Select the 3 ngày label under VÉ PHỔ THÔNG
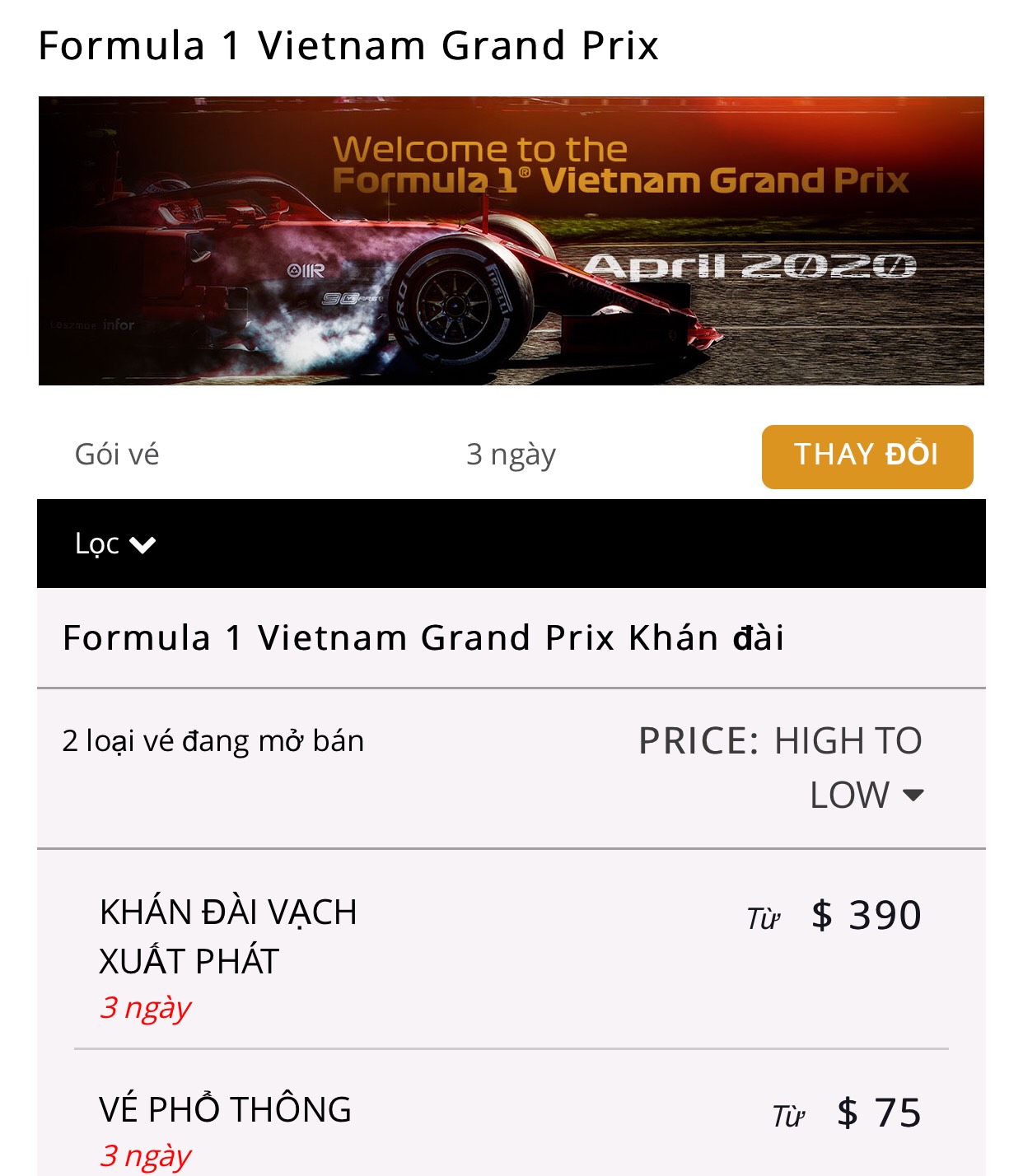This screenshot has width=1023, height=1176. click(143, 1157)
